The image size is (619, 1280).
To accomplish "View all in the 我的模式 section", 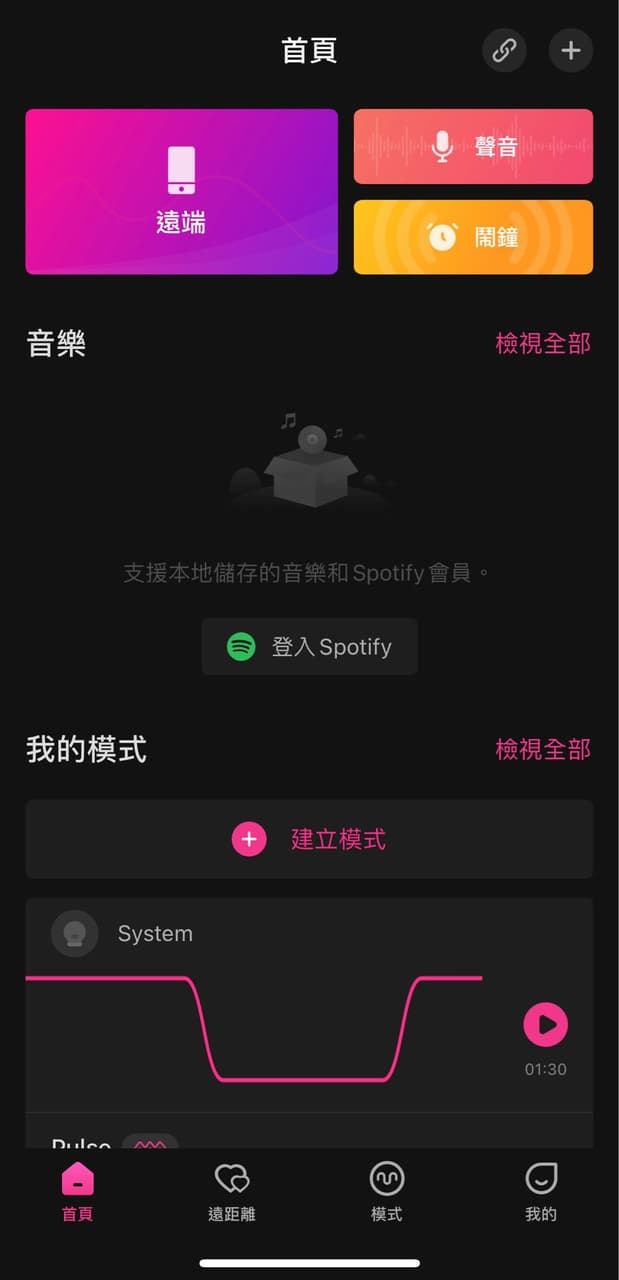I will pos(543,749).
